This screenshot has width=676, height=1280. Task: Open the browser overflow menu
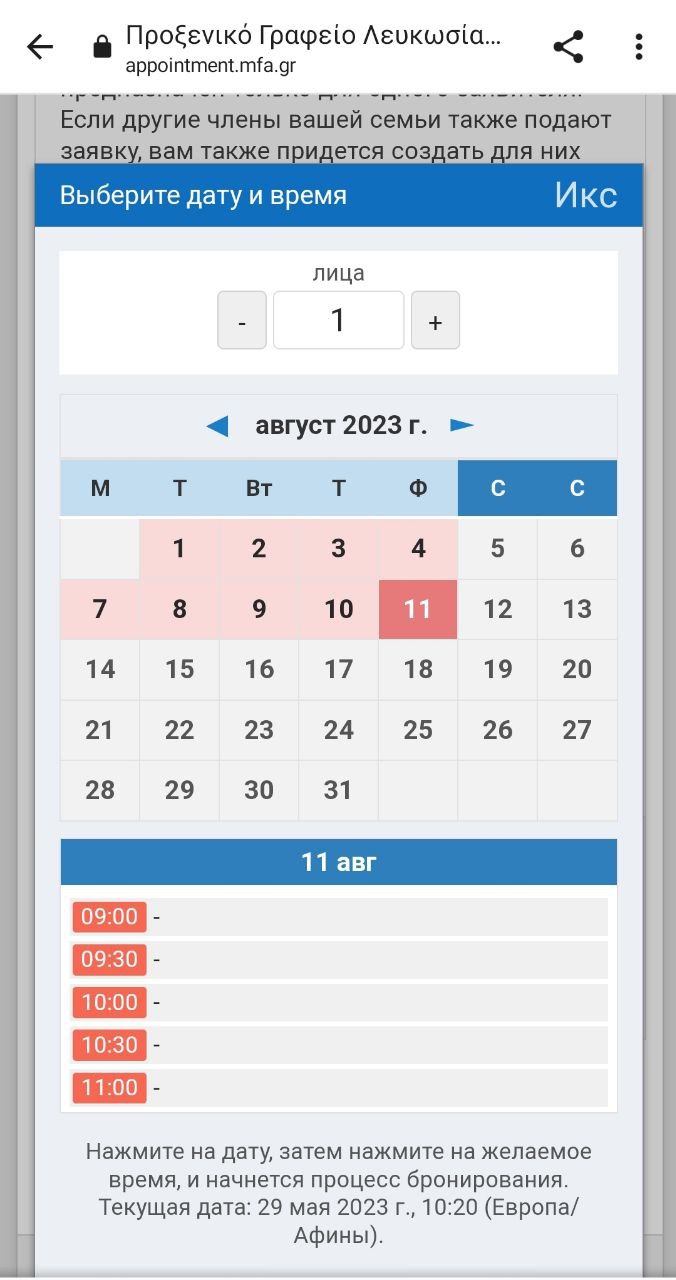(x=639, y=47)
